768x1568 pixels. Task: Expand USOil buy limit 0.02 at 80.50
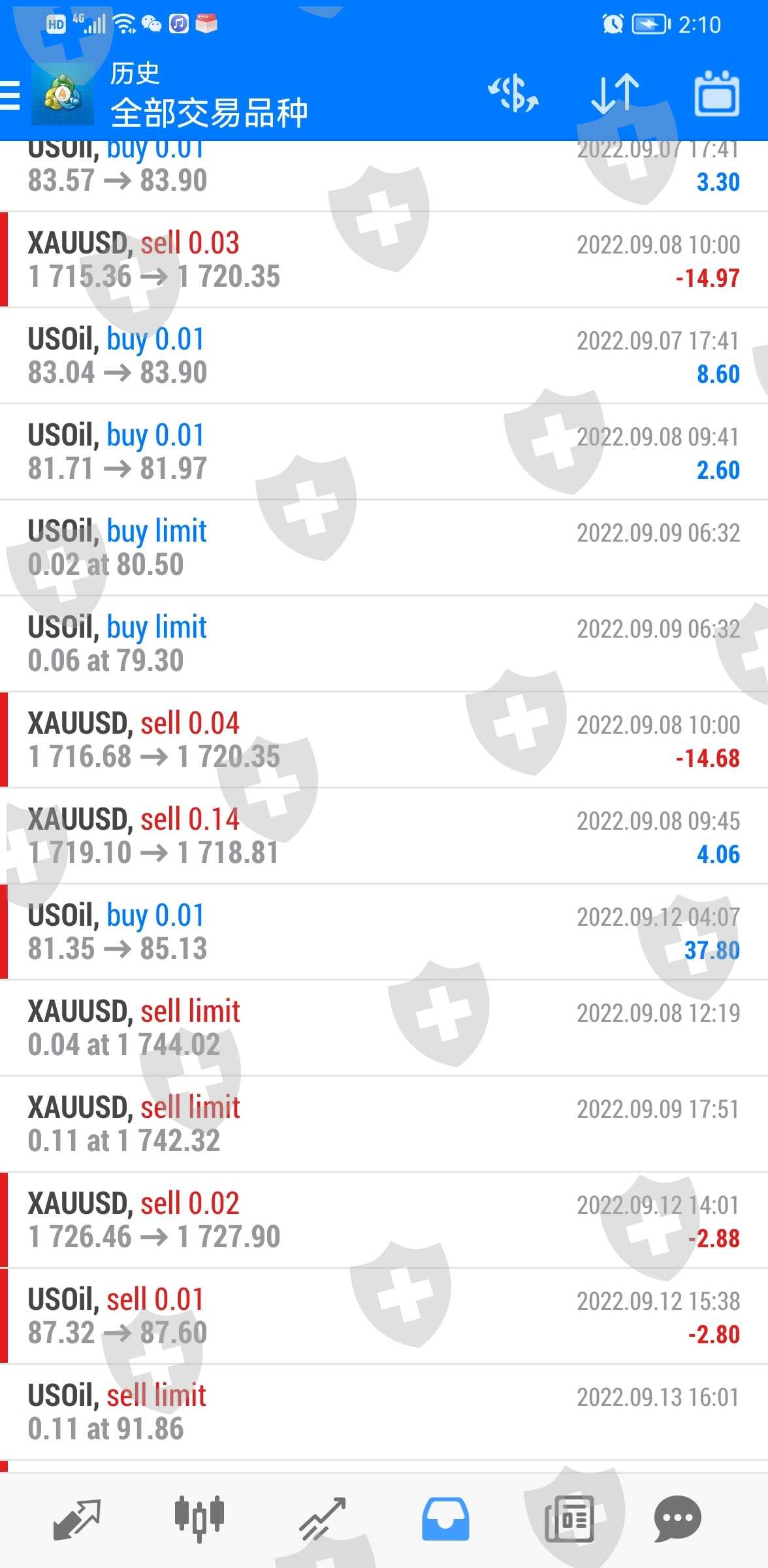coord(384,548)
